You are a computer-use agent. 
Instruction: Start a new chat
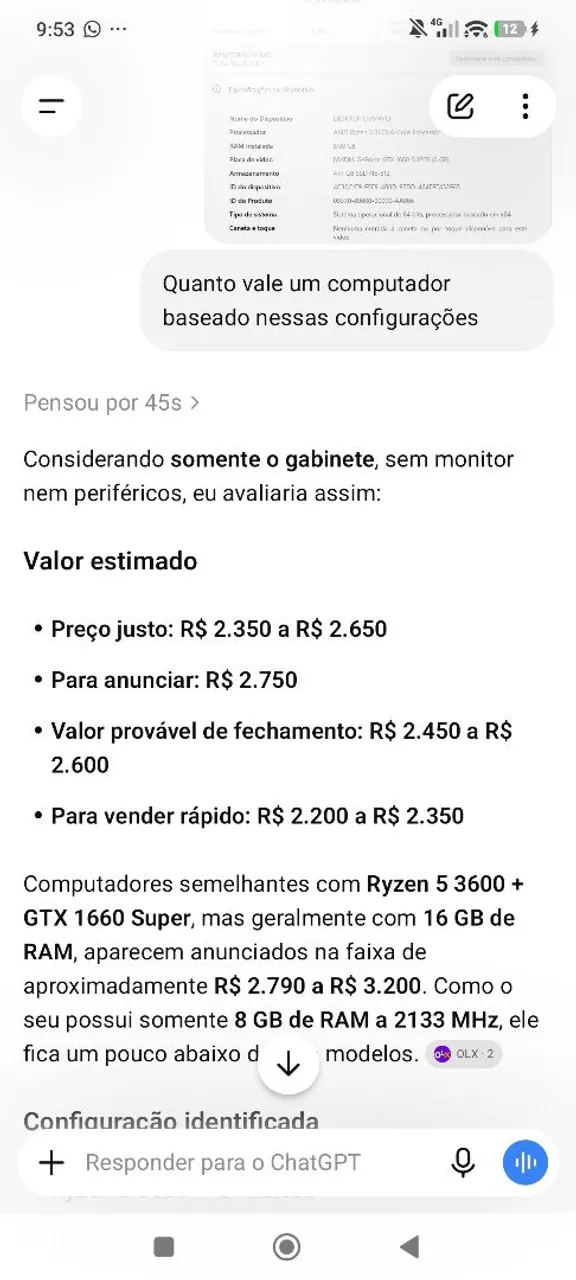click(x=460, y=106)
